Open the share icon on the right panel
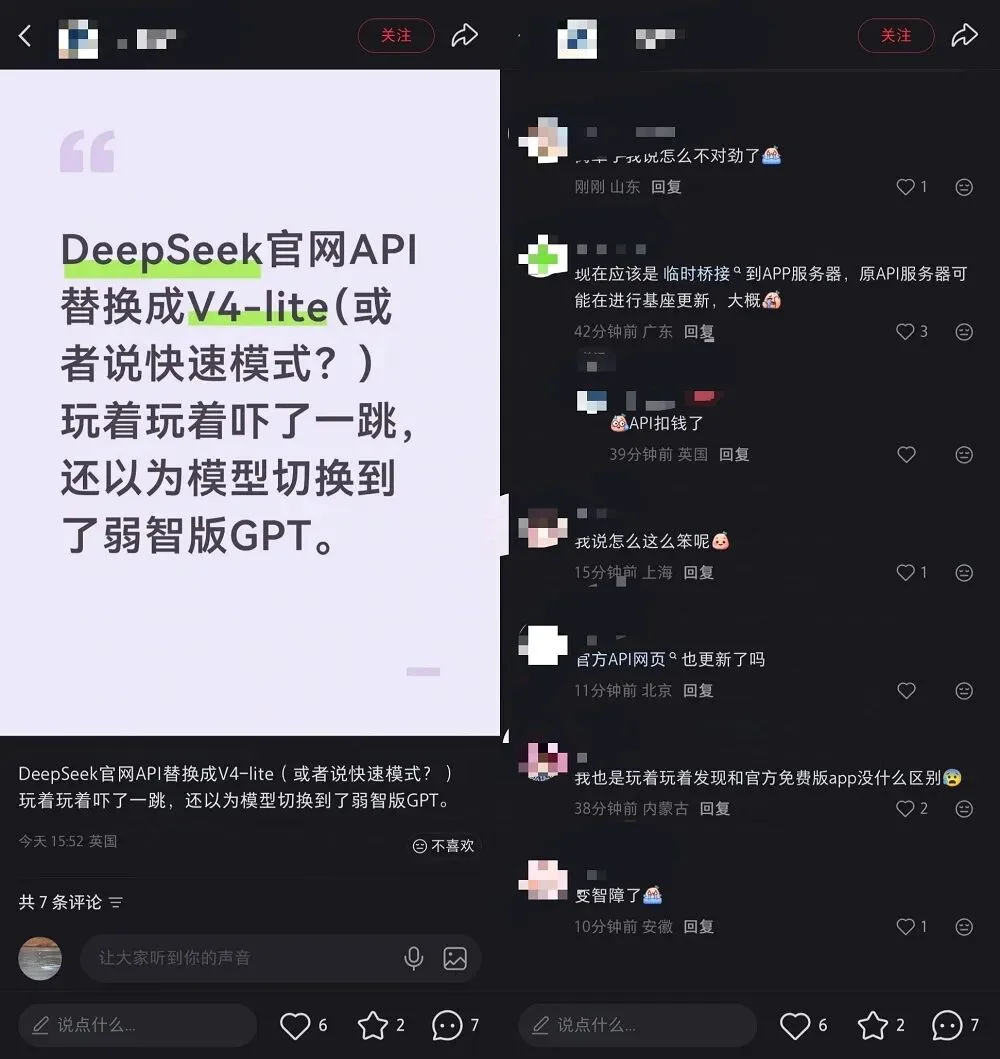Viewport: 1000px width, 1059px height. [x=964, y=34]
